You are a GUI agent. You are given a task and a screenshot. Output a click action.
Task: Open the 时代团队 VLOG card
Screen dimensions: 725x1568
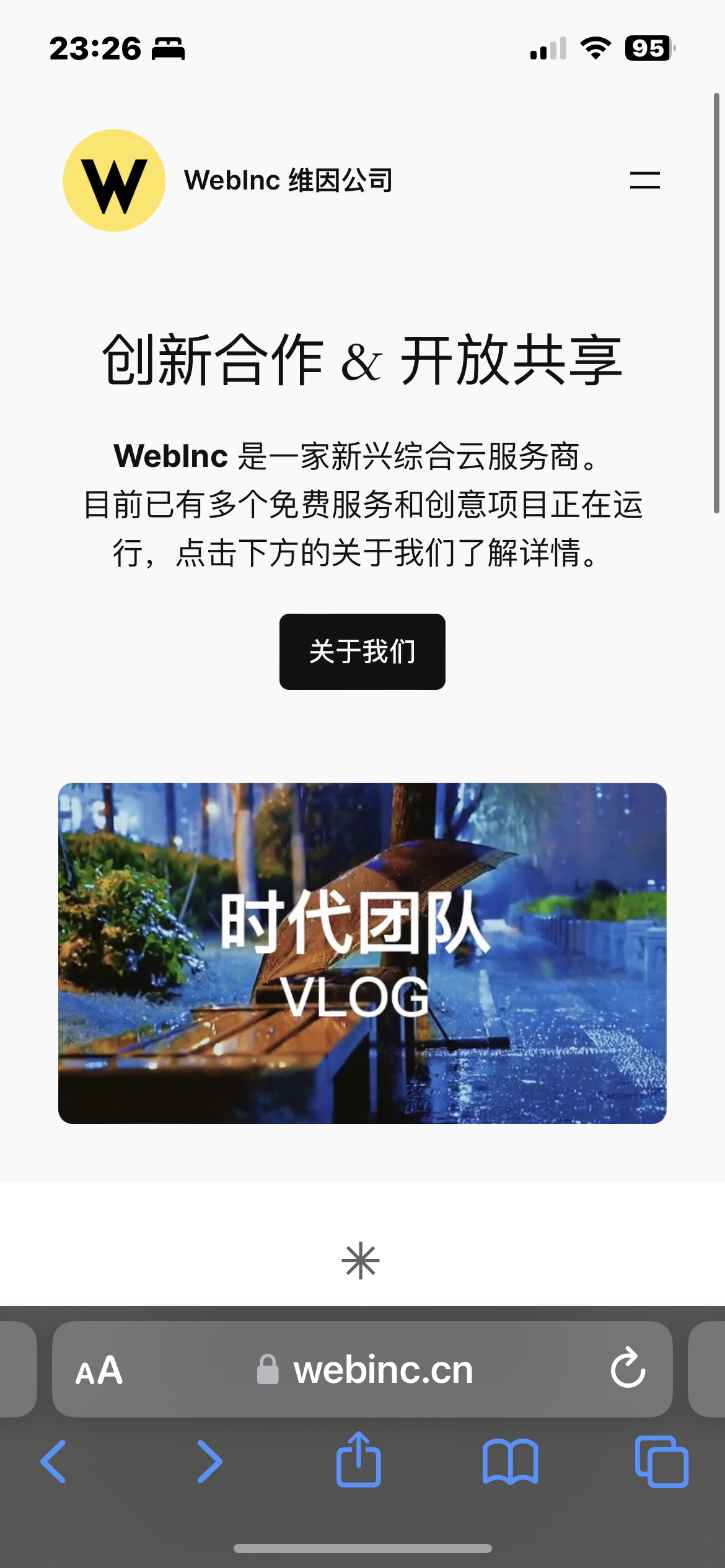[362, 953]
